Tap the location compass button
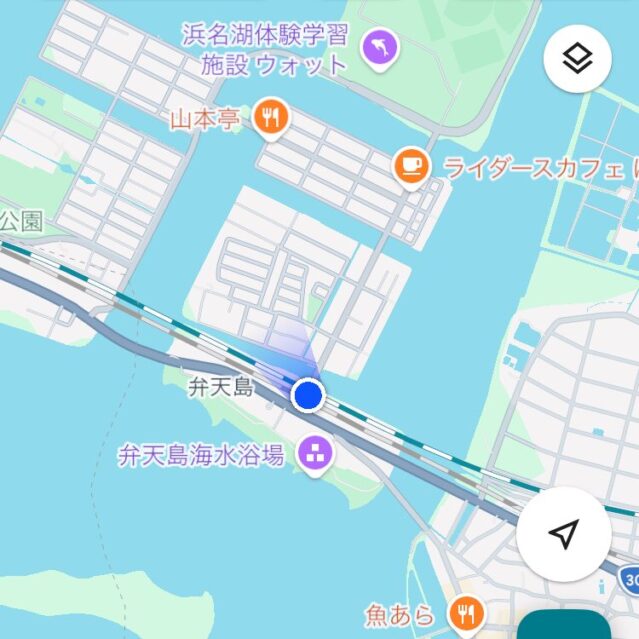639x639 pixels. [564, 534]
